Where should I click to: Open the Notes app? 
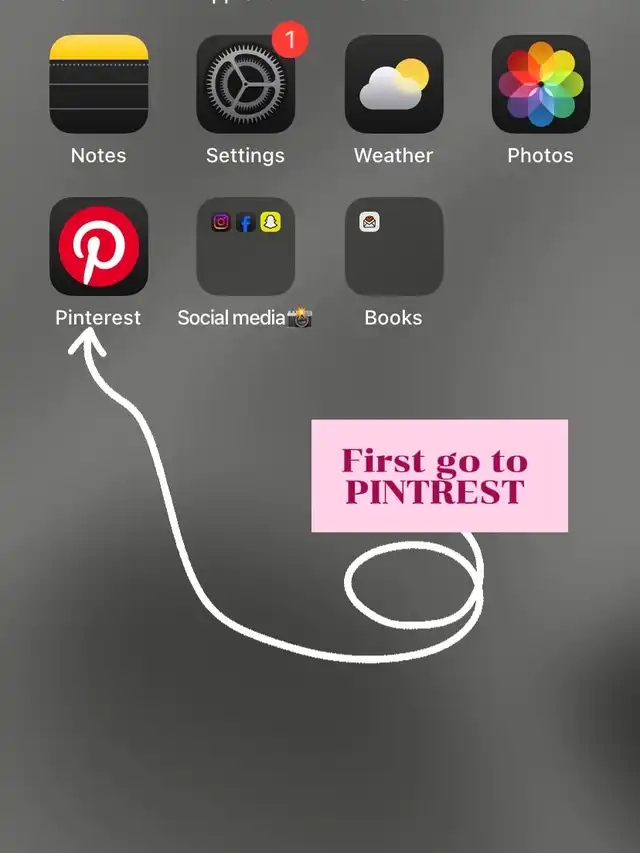coord(99,84)
